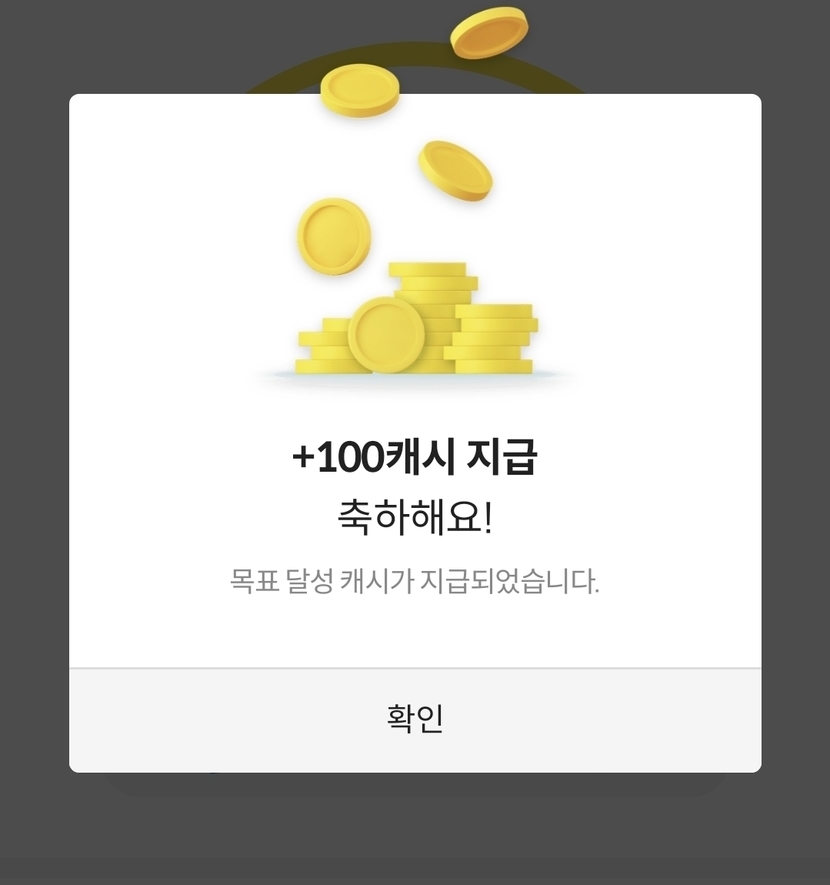Confirm the reward with 확인 button
Screen dimensions: 830x885
[415, 719]
